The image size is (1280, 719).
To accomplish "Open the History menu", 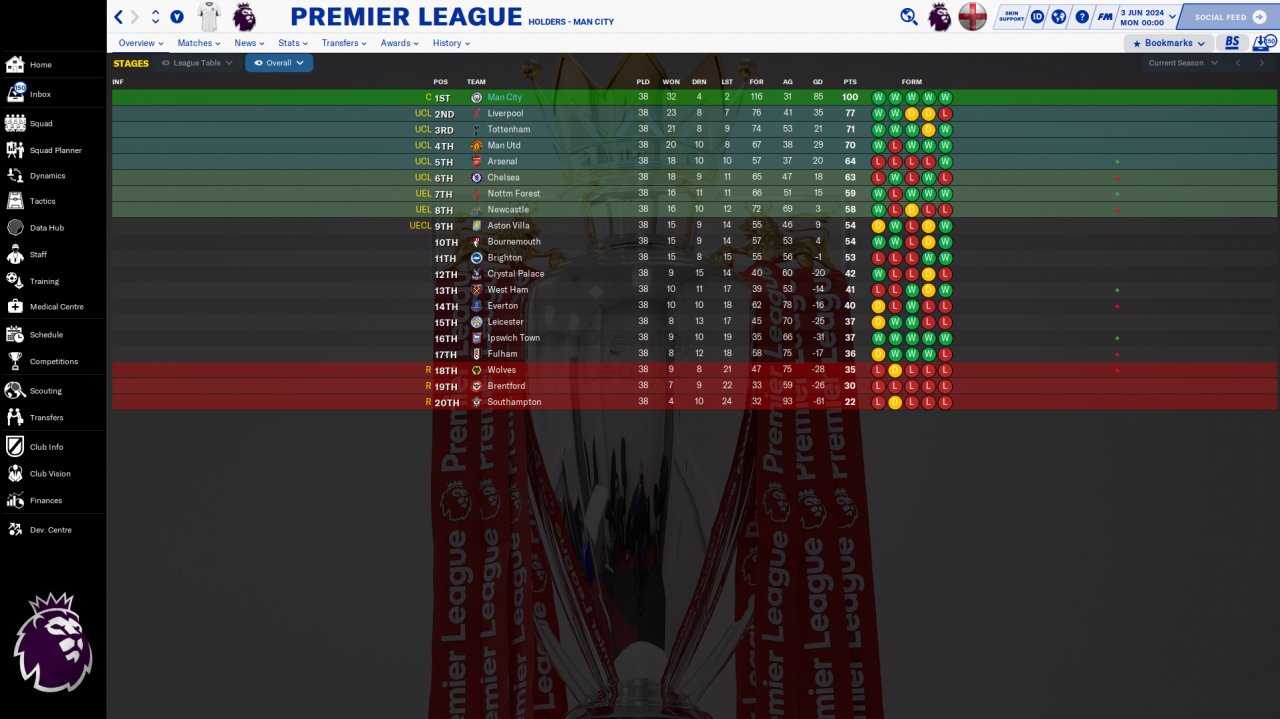I will pyautogui.click(x=451, y=43).
